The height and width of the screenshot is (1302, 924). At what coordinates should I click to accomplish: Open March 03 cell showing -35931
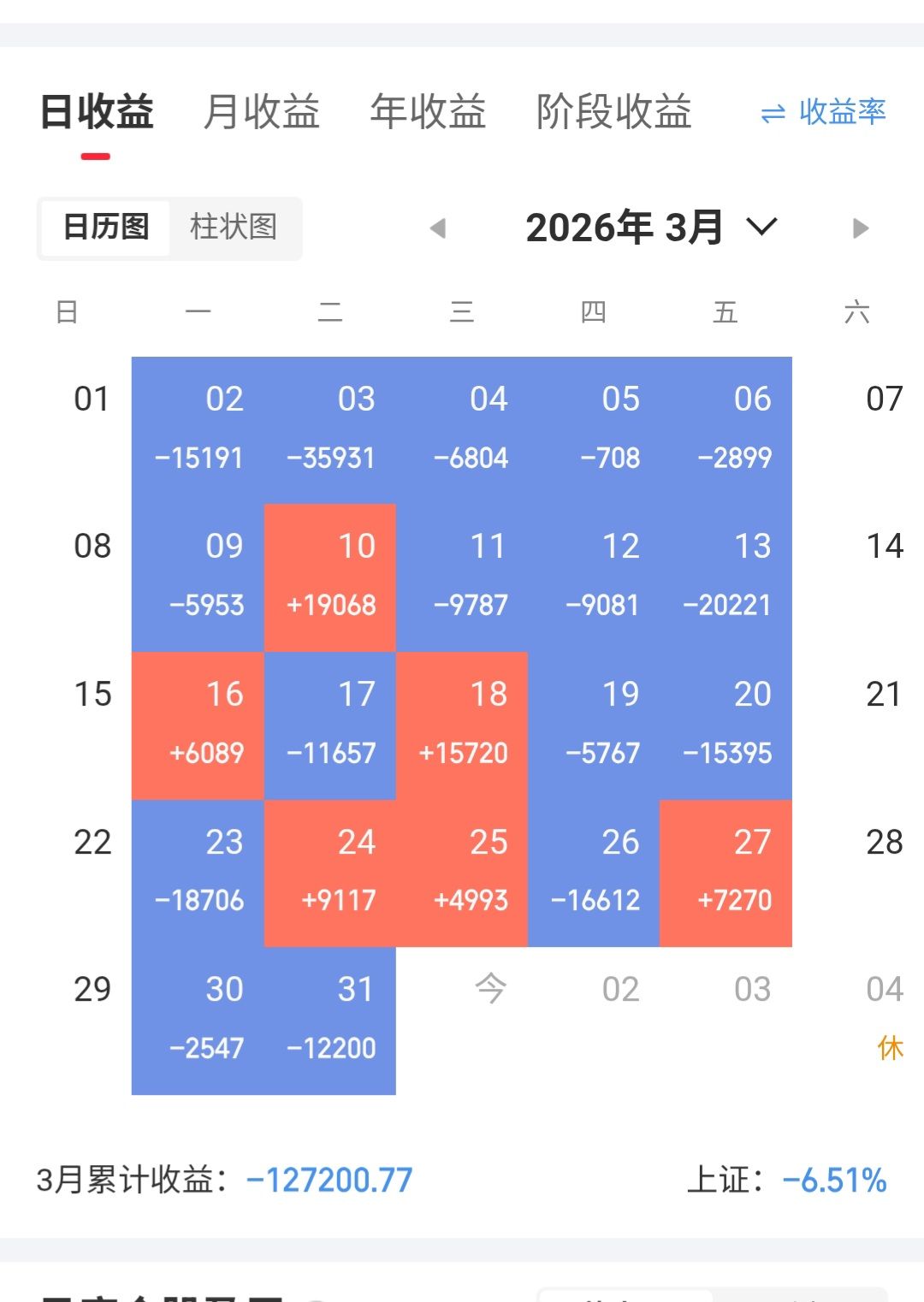pos(330,429)
